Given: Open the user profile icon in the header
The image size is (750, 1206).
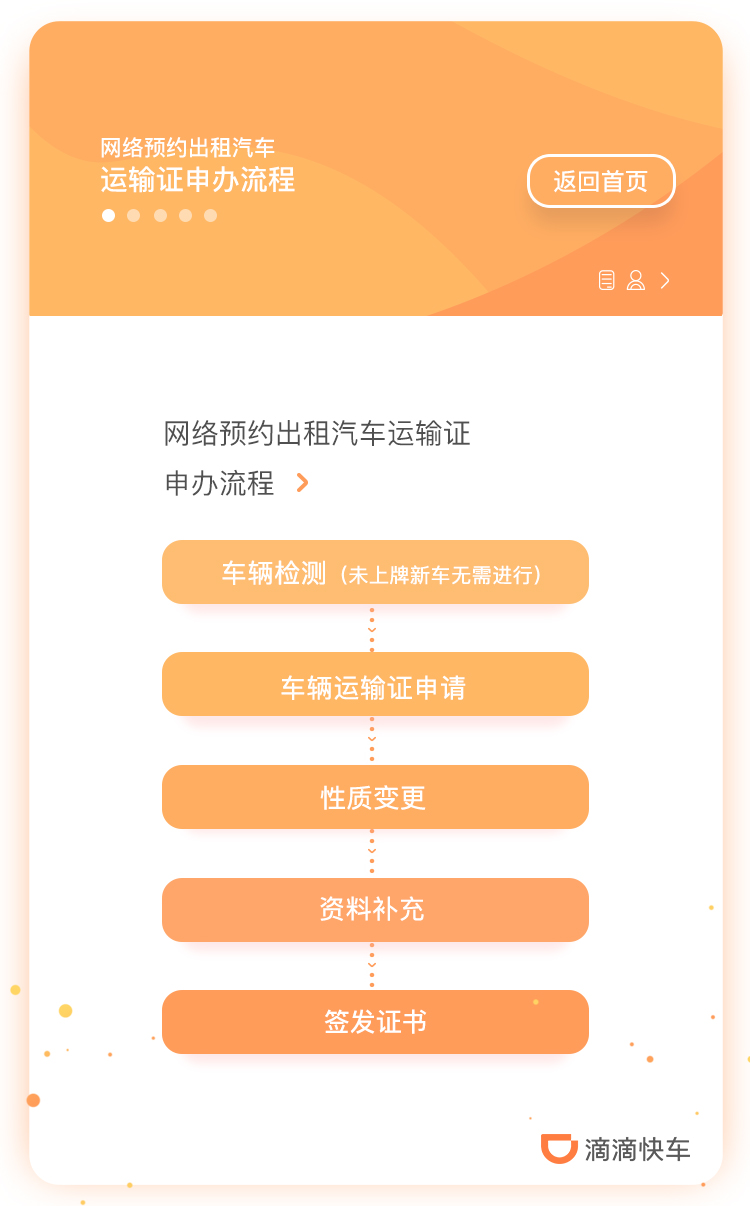Looking at the screenshot, I should [x=635, y=280].
